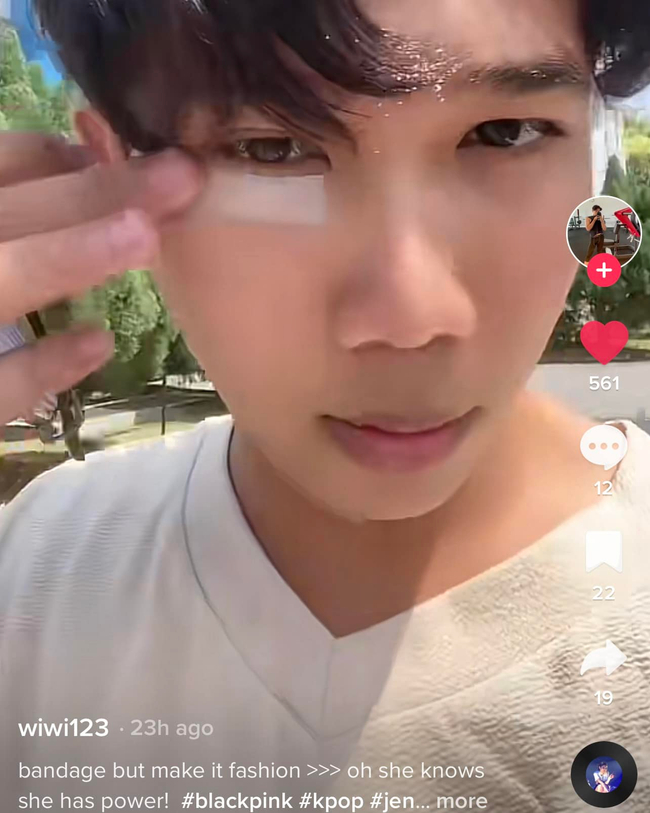650x813 pixels.
Task: Open the creator's profile picture
Action: [x=603, y=231]
